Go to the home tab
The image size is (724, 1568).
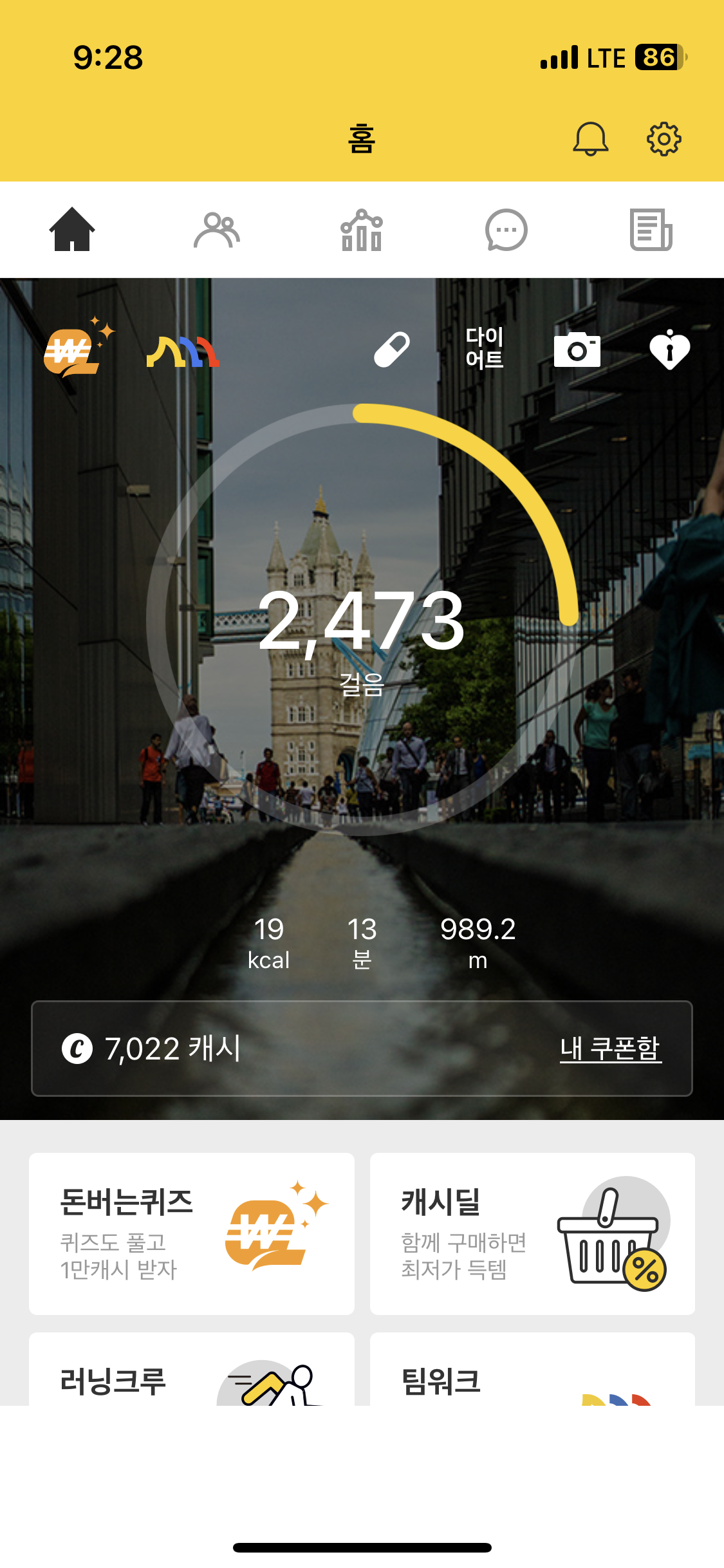pos(72,230)
